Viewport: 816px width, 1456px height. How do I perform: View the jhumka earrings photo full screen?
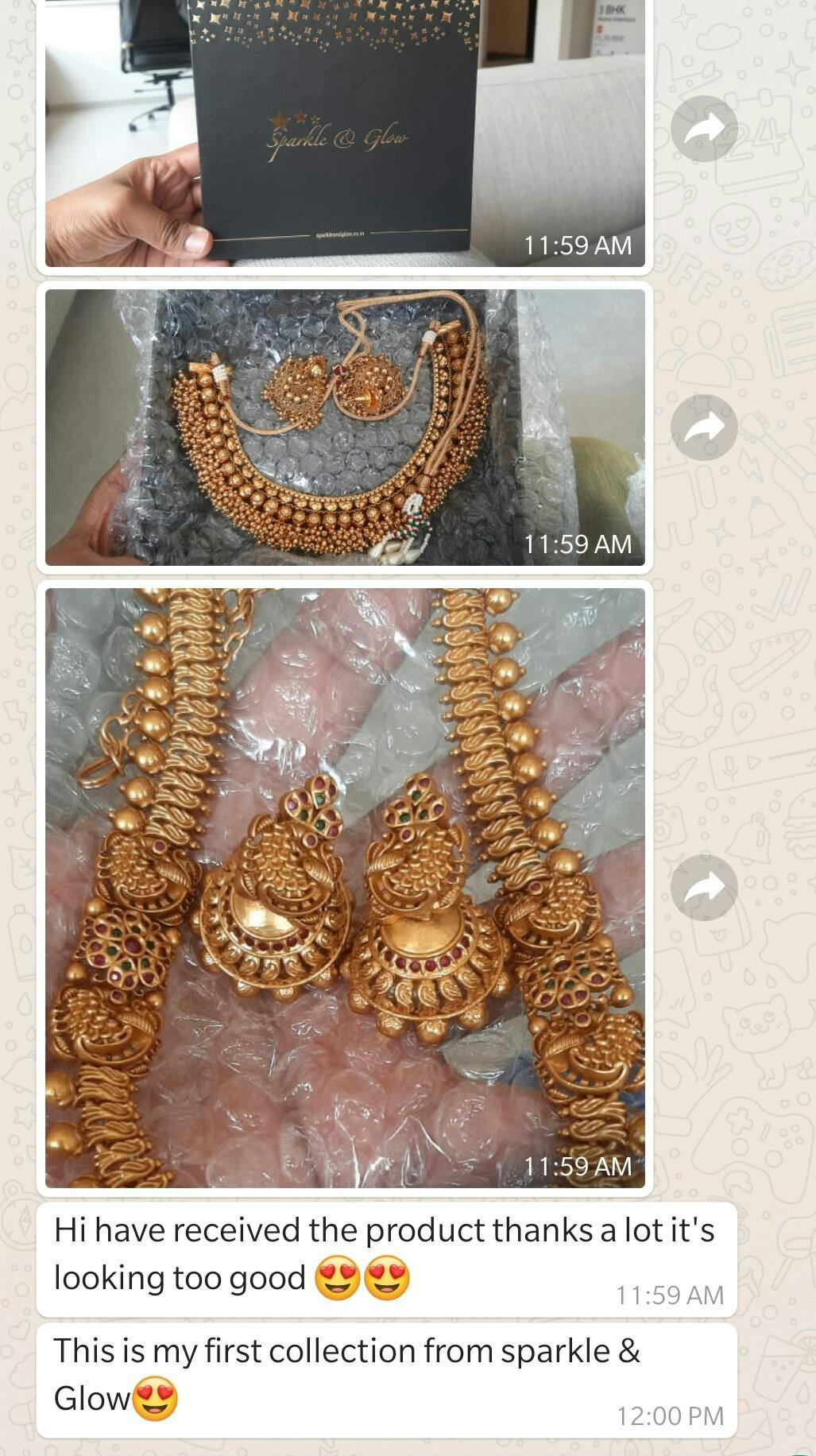coord(345,888)
